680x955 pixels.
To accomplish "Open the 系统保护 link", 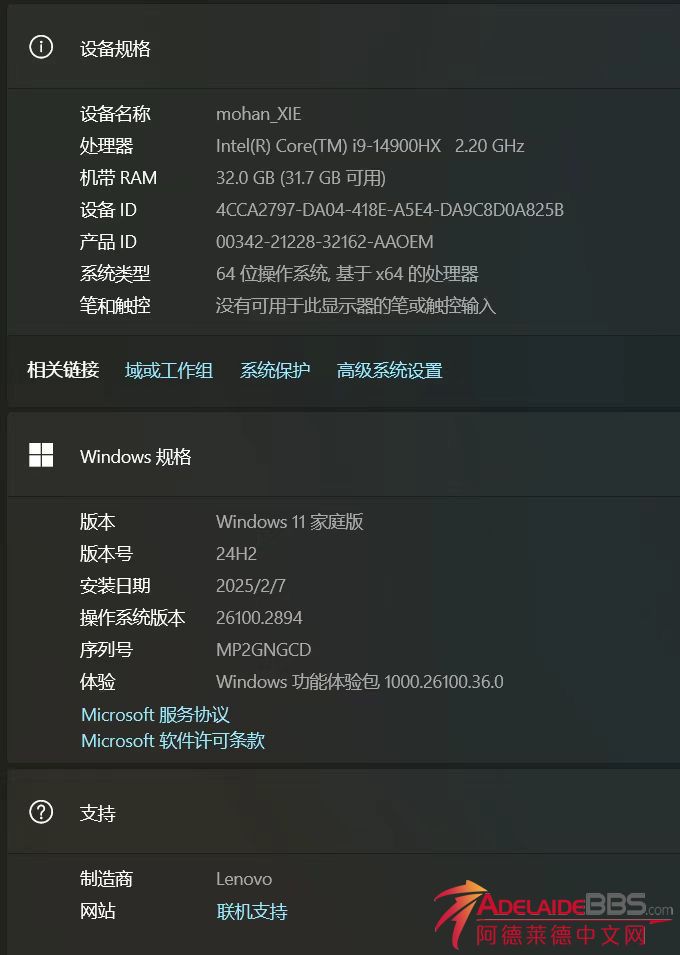I will pyautogui.click(x=275, y=371).
